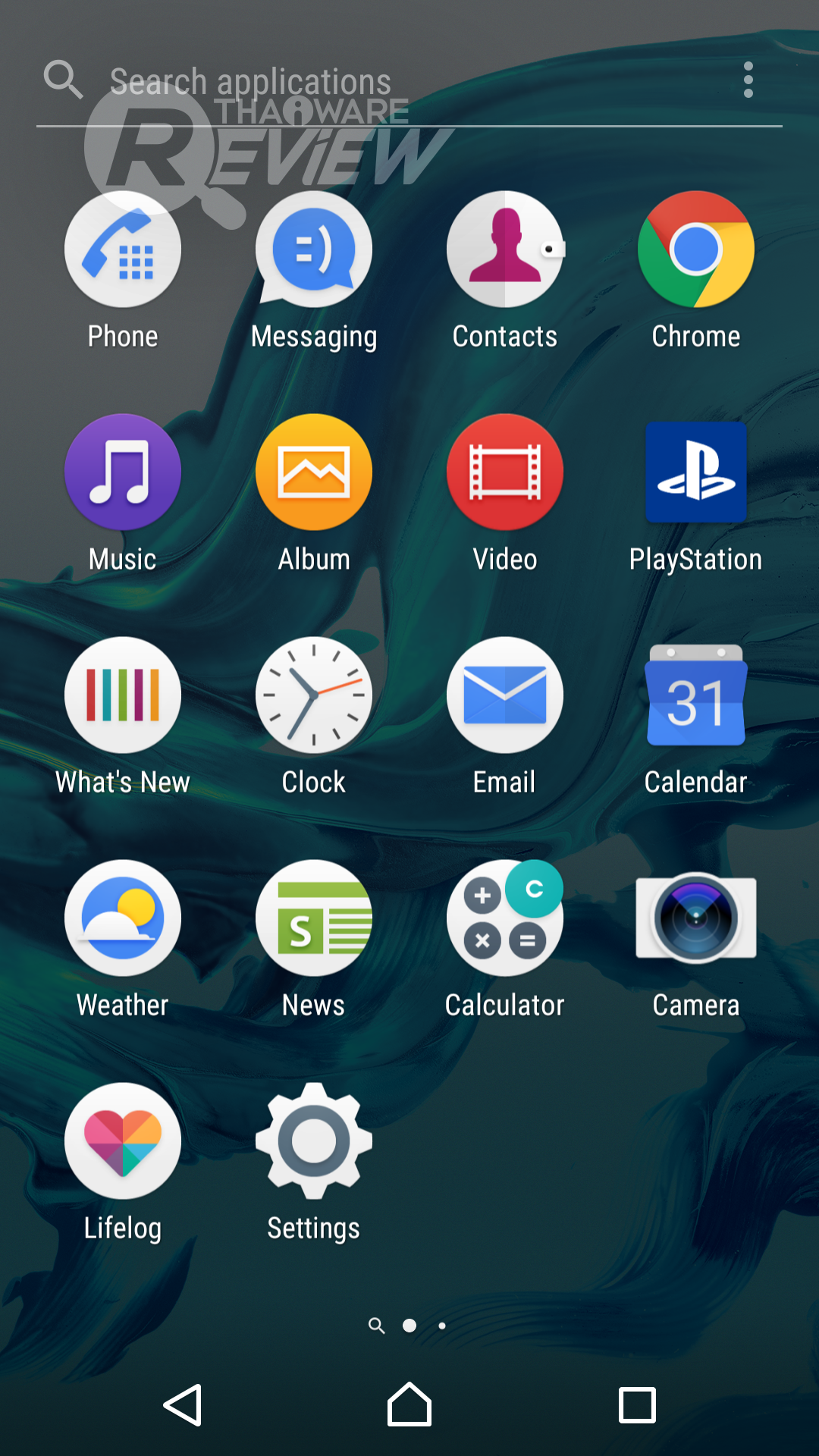Image resolution: width=819 pixels, height=1456 pixels.
Task: Launch the Calculator
Action: [x=505, y=918]
